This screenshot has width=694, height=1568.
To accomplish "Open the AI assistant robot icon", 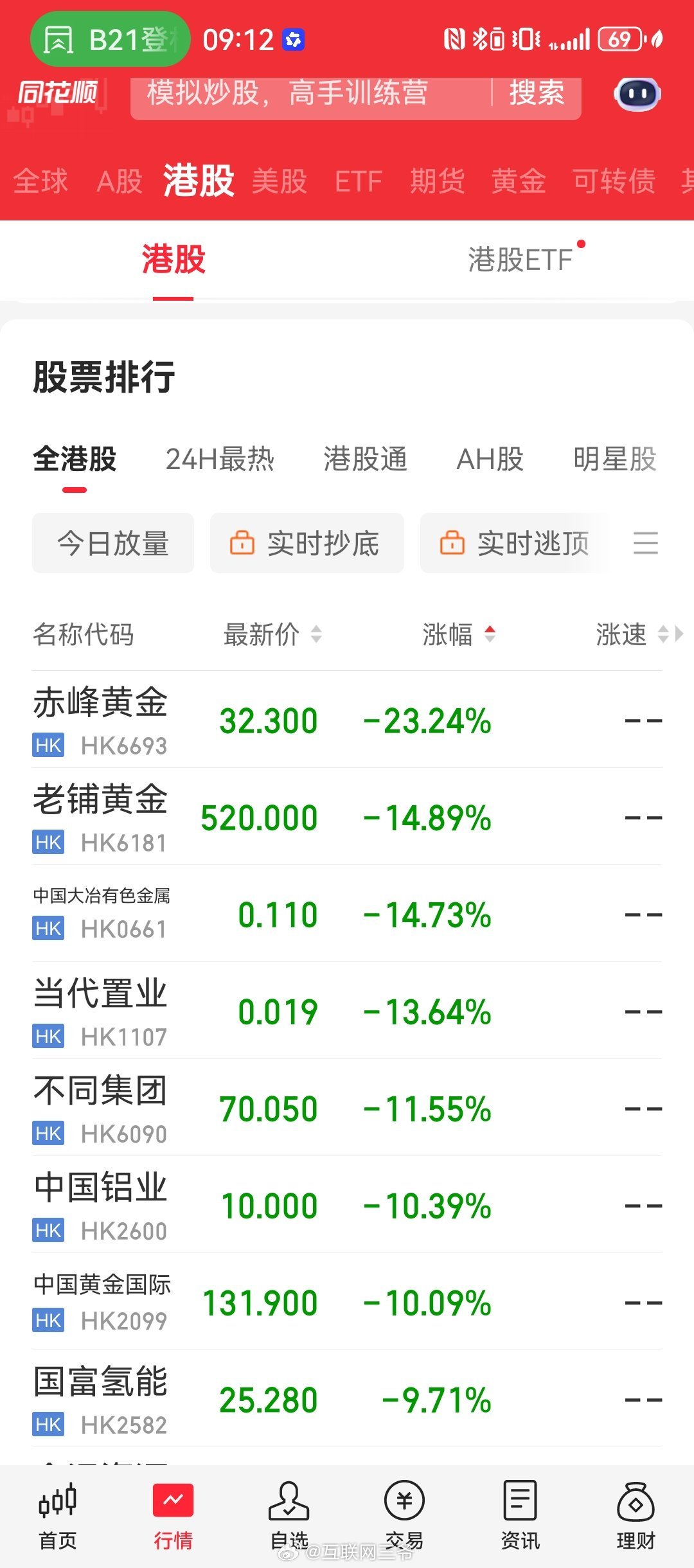I will tap(636, 94).
